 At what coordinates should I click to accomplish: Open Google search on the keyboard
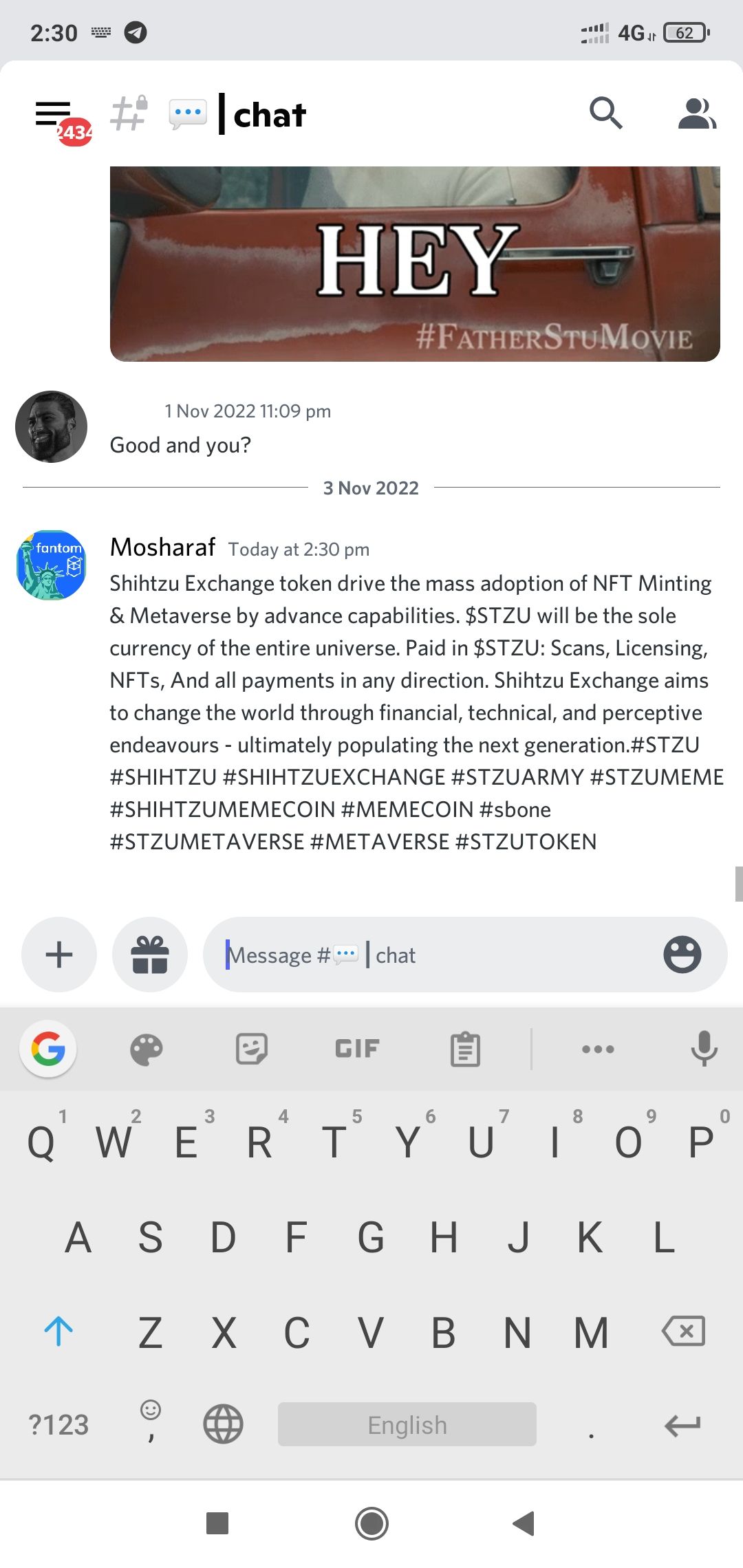pyautogui.click(x=48, y=1049)
